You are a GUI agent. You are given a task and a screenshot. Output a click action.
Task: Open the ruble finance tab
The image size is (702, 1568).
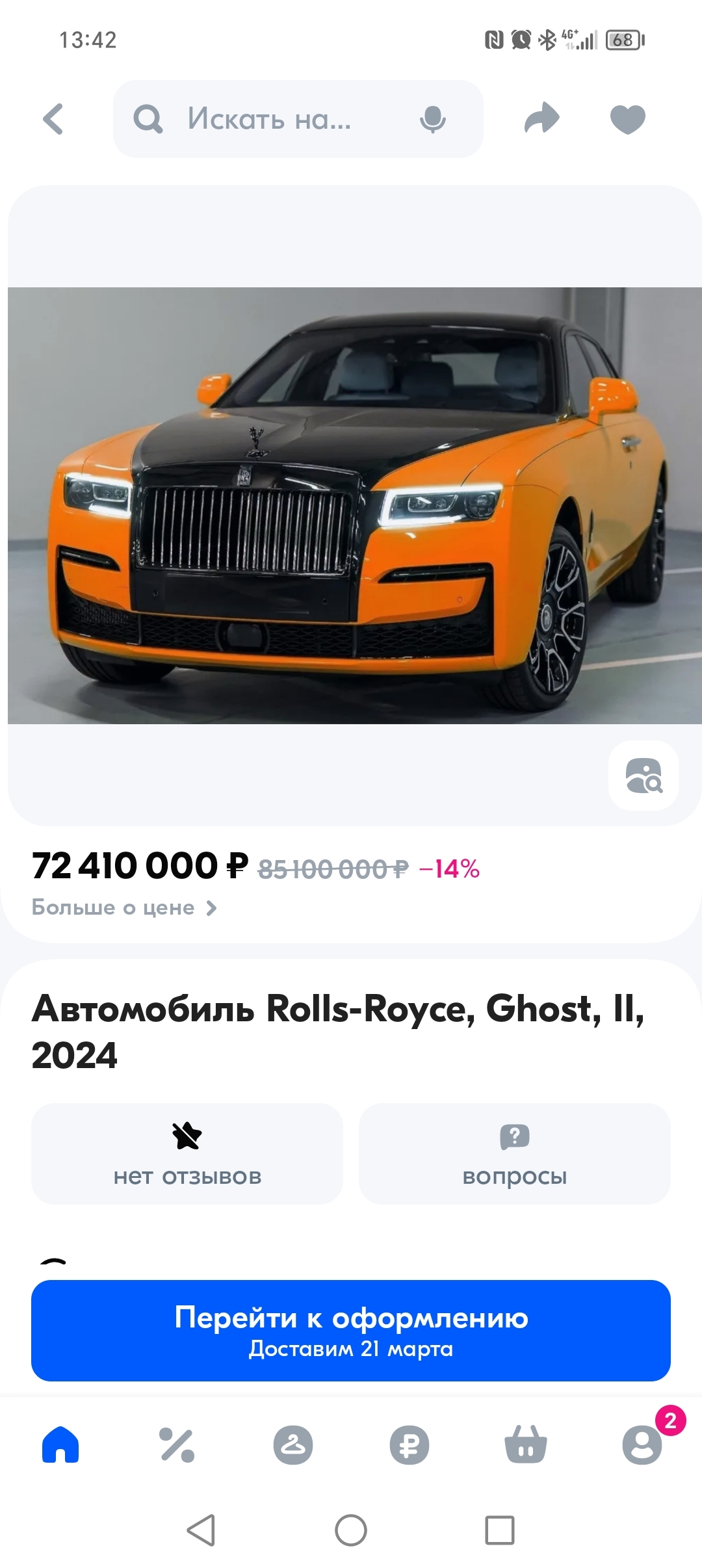409,1444
